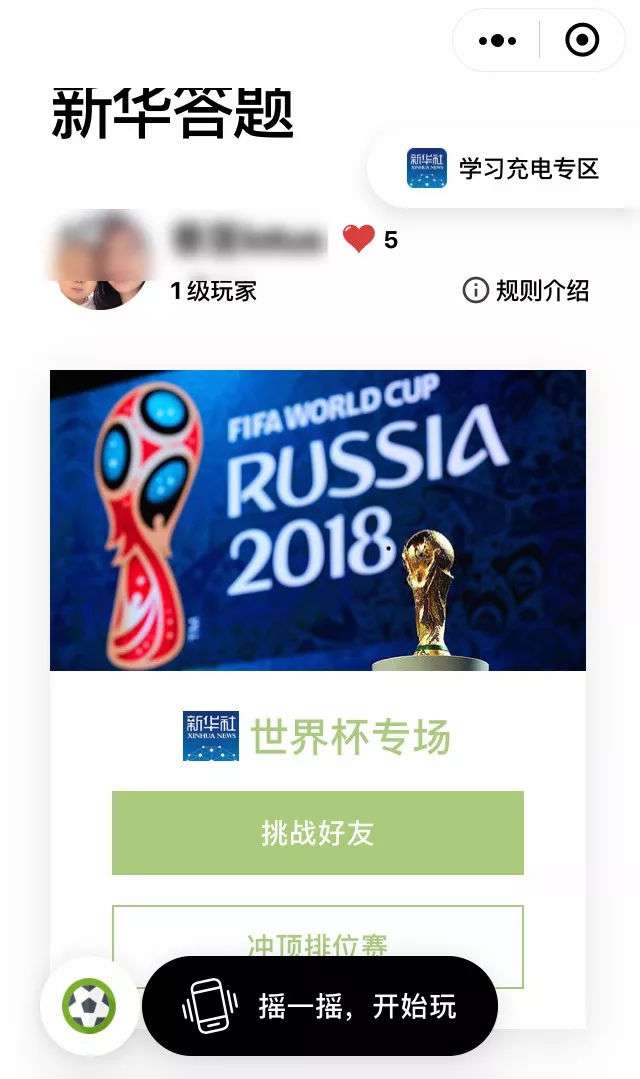640x1079 pixels.
Task: Tap the 挑战好友 button
Action: (317, 833)
